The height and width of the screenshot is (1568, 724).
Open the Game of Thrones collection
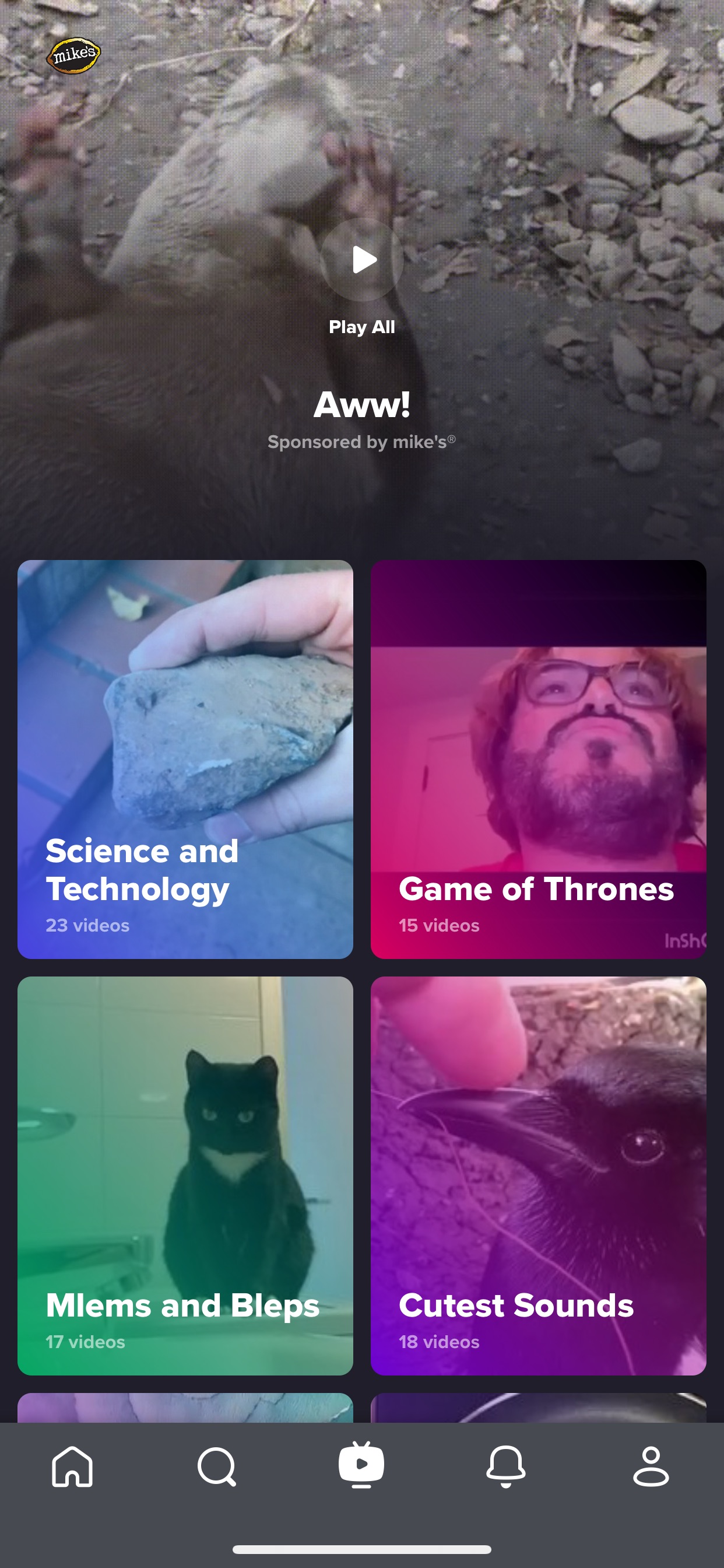(538, 759)
